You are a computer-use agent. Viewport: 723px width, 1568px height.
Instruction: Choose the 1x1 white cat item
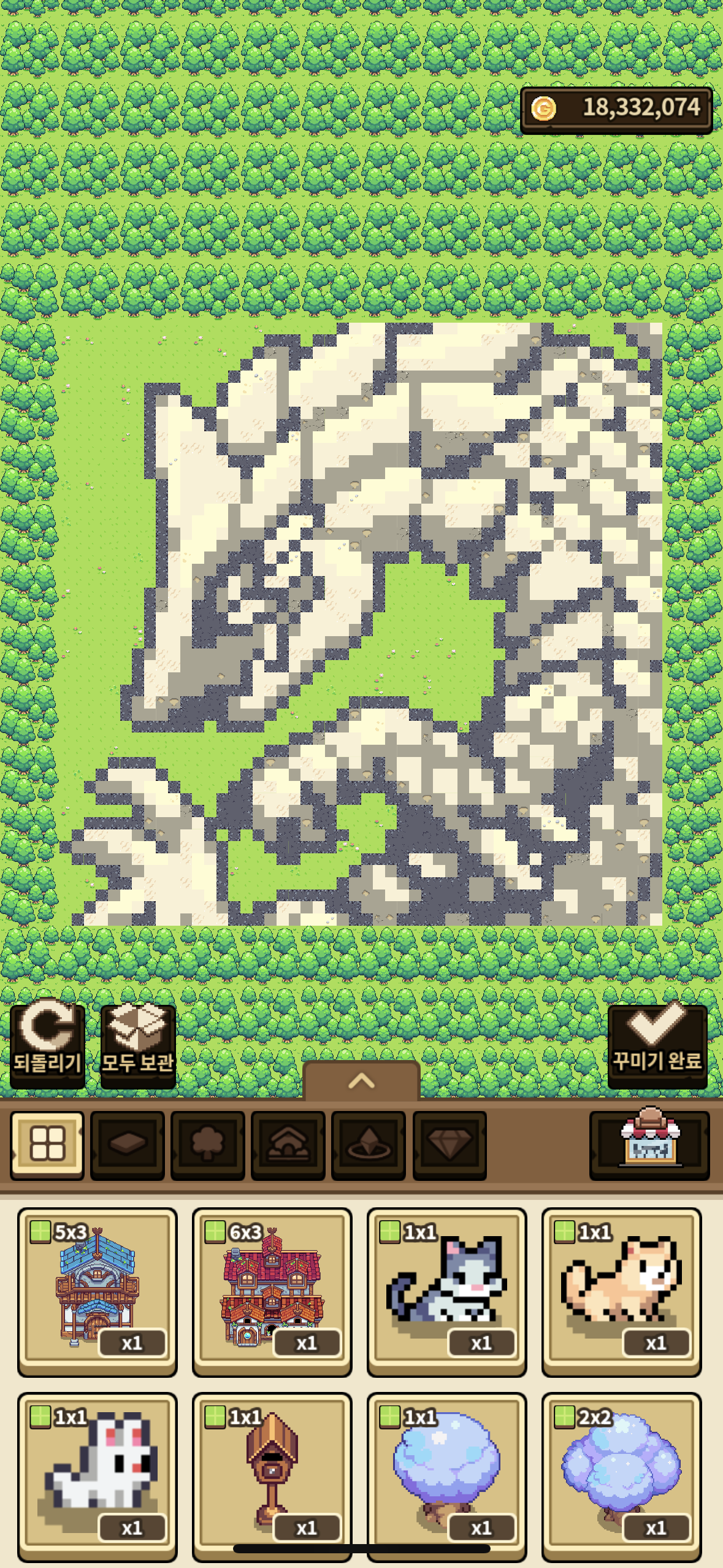98,1476
